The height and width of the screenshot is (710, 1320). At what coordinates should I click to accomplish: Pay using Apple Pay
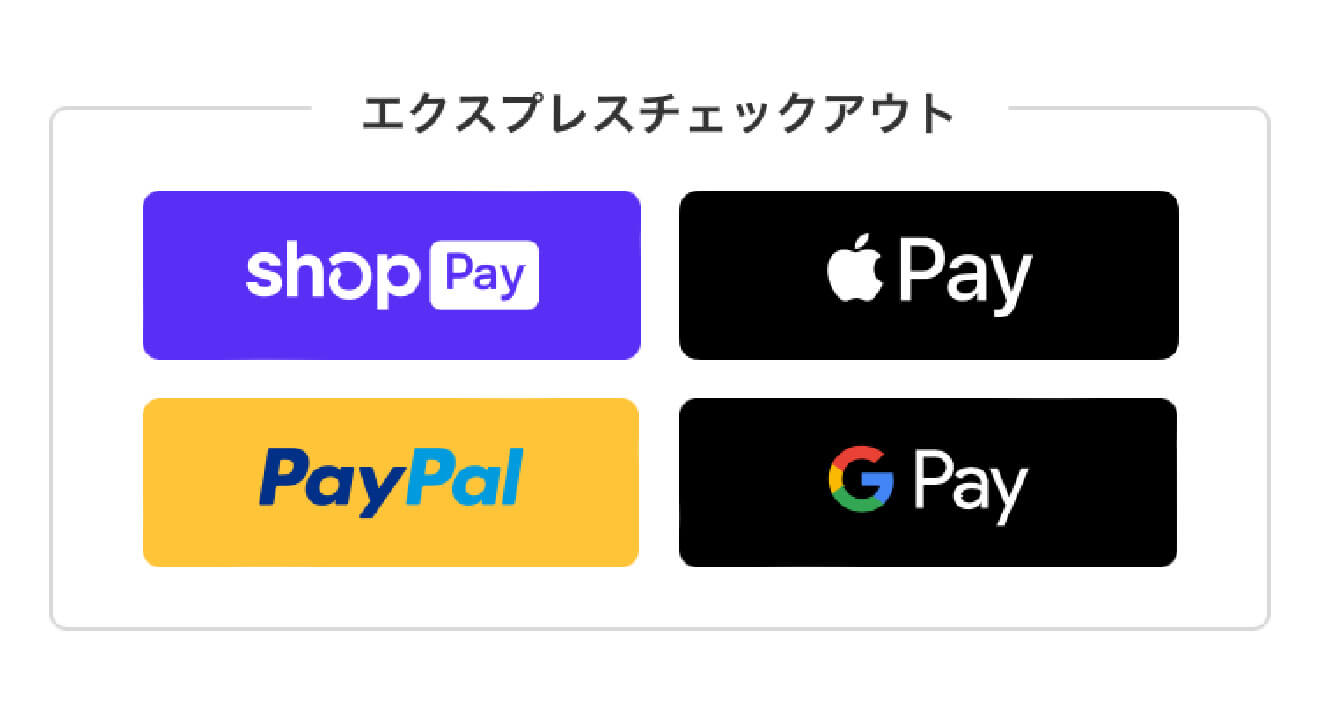928,275
